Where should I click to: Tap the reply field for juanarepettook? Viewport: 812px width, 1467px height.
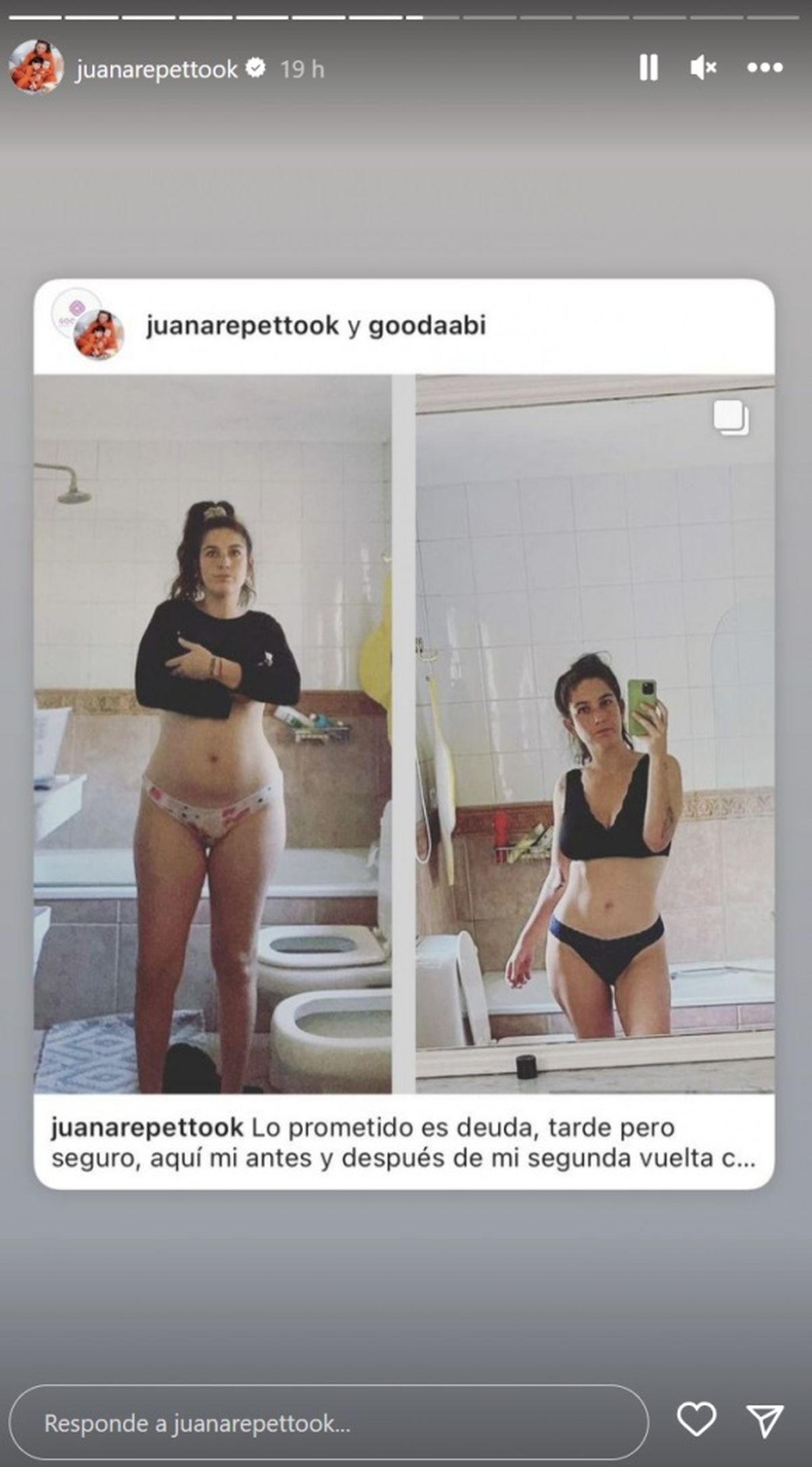tap(328, 1424)
